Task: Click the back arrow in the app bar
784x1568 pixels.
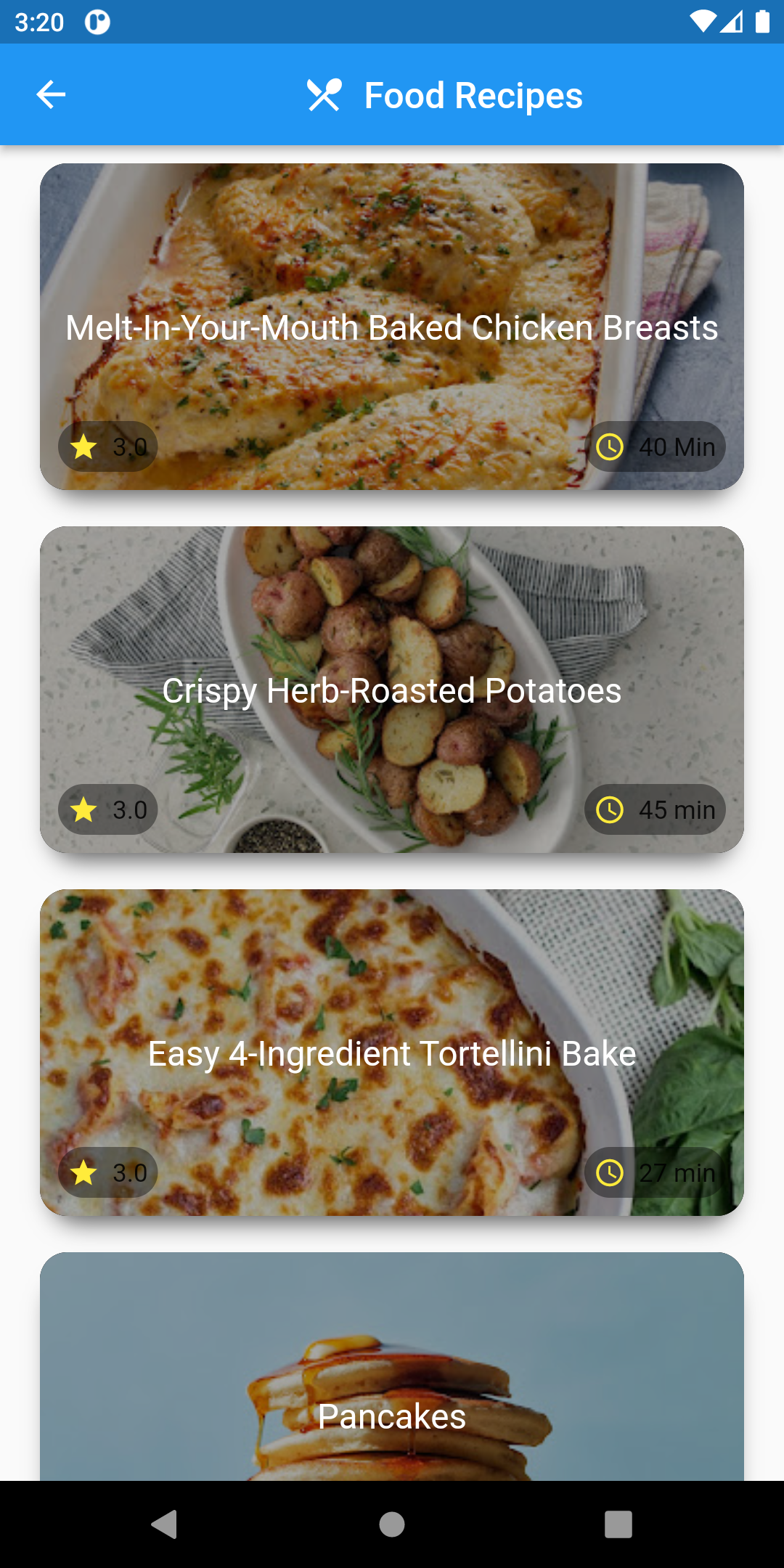Action: pyautogui.click(x=49, y=94)
